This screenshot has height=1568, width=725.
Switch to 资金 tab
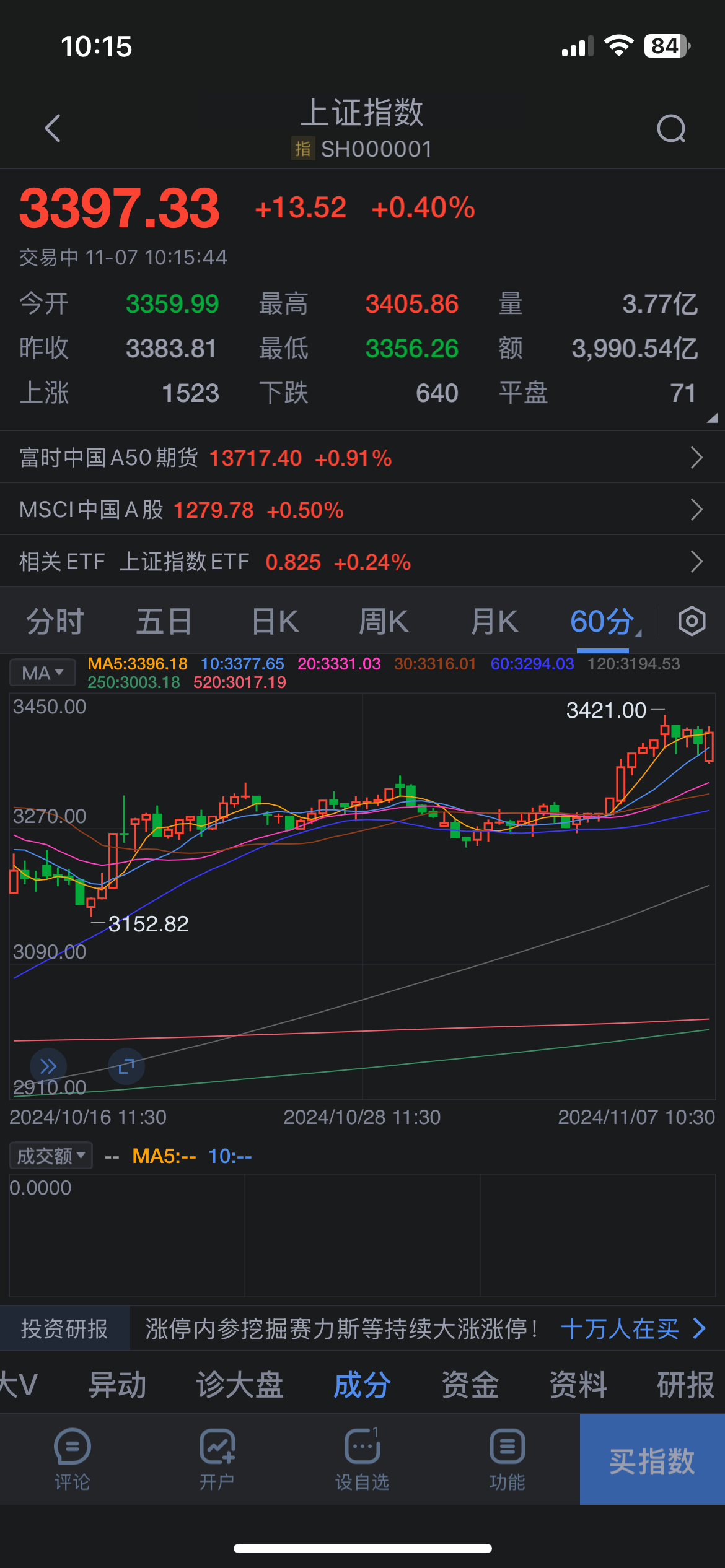pos(470,1385)
